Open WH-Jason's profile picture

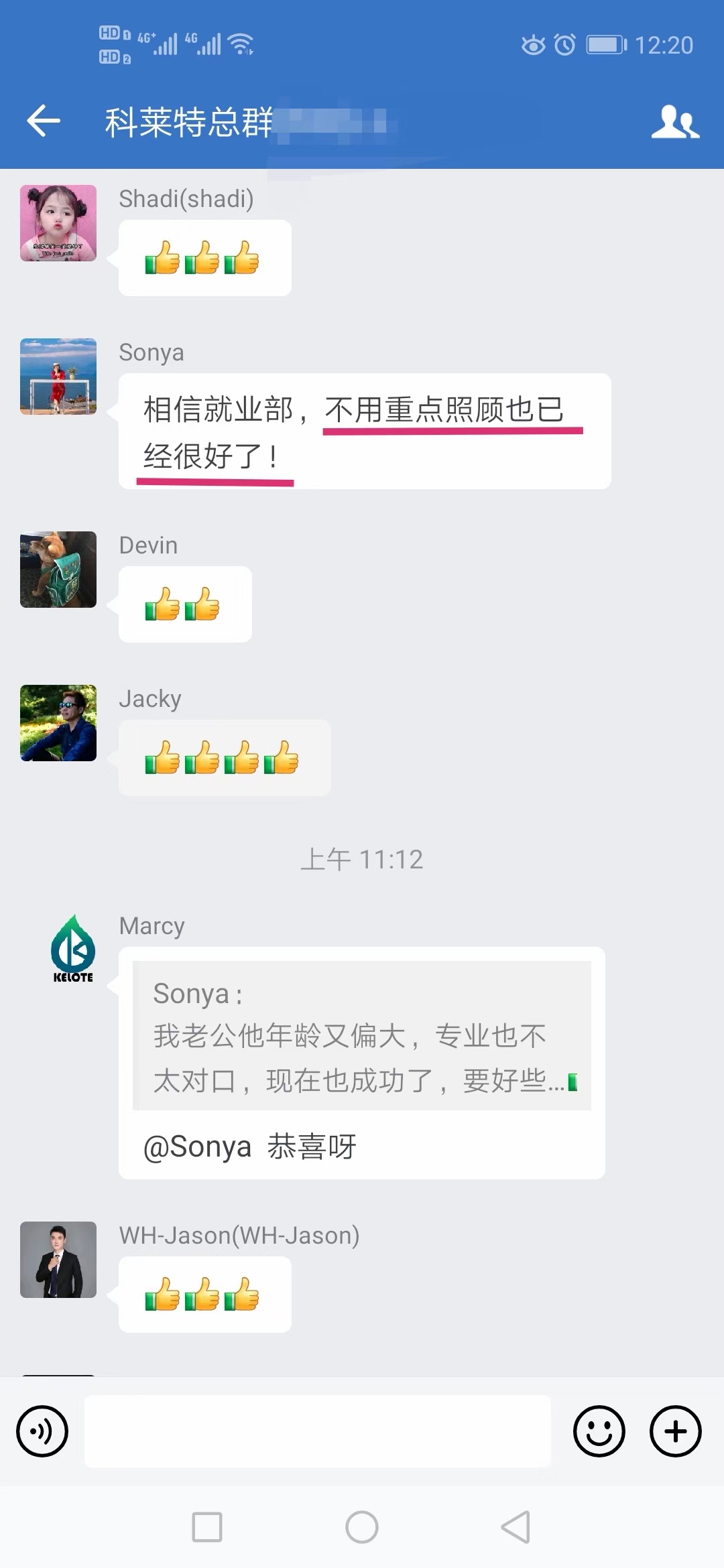tap(58, 1260)
